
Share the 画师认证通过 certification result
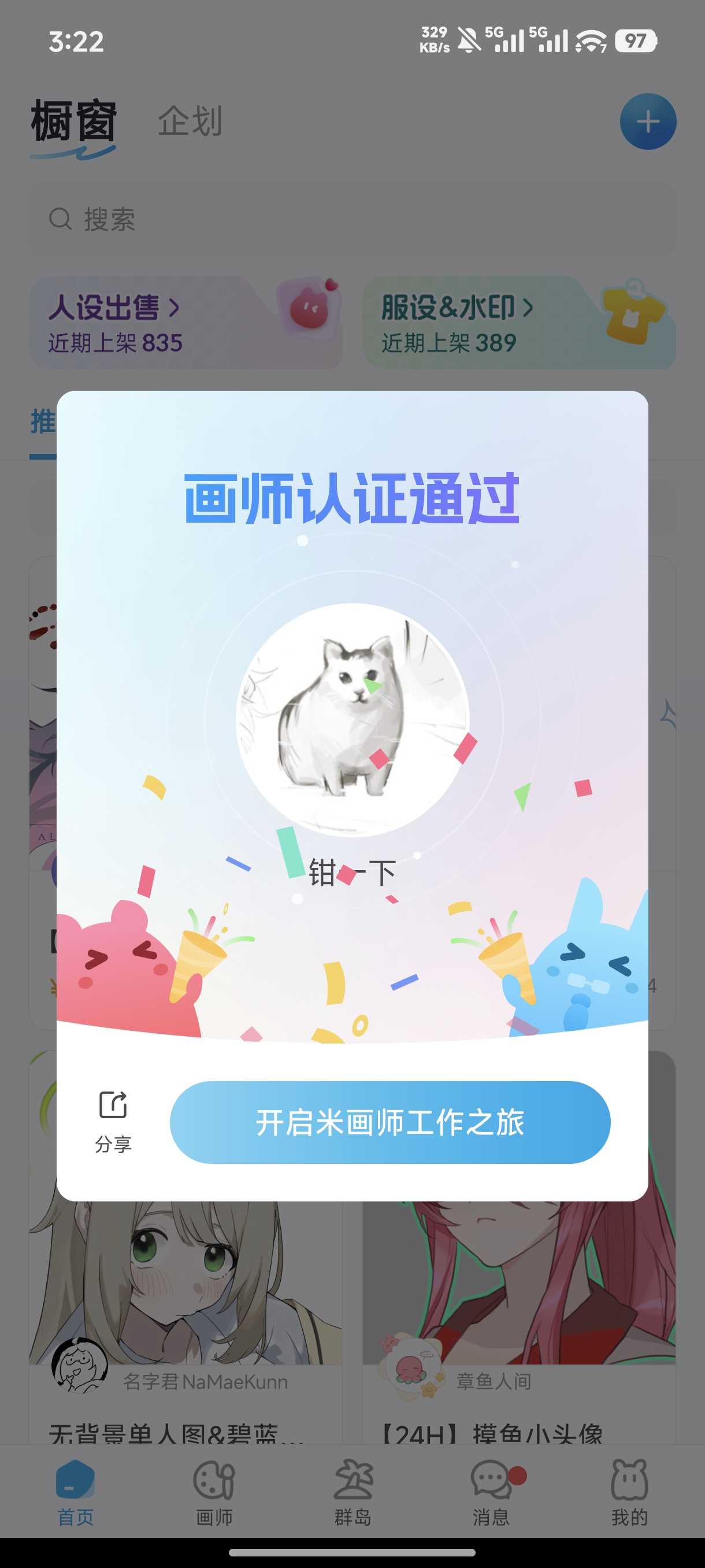click(x=113, y=1120)
